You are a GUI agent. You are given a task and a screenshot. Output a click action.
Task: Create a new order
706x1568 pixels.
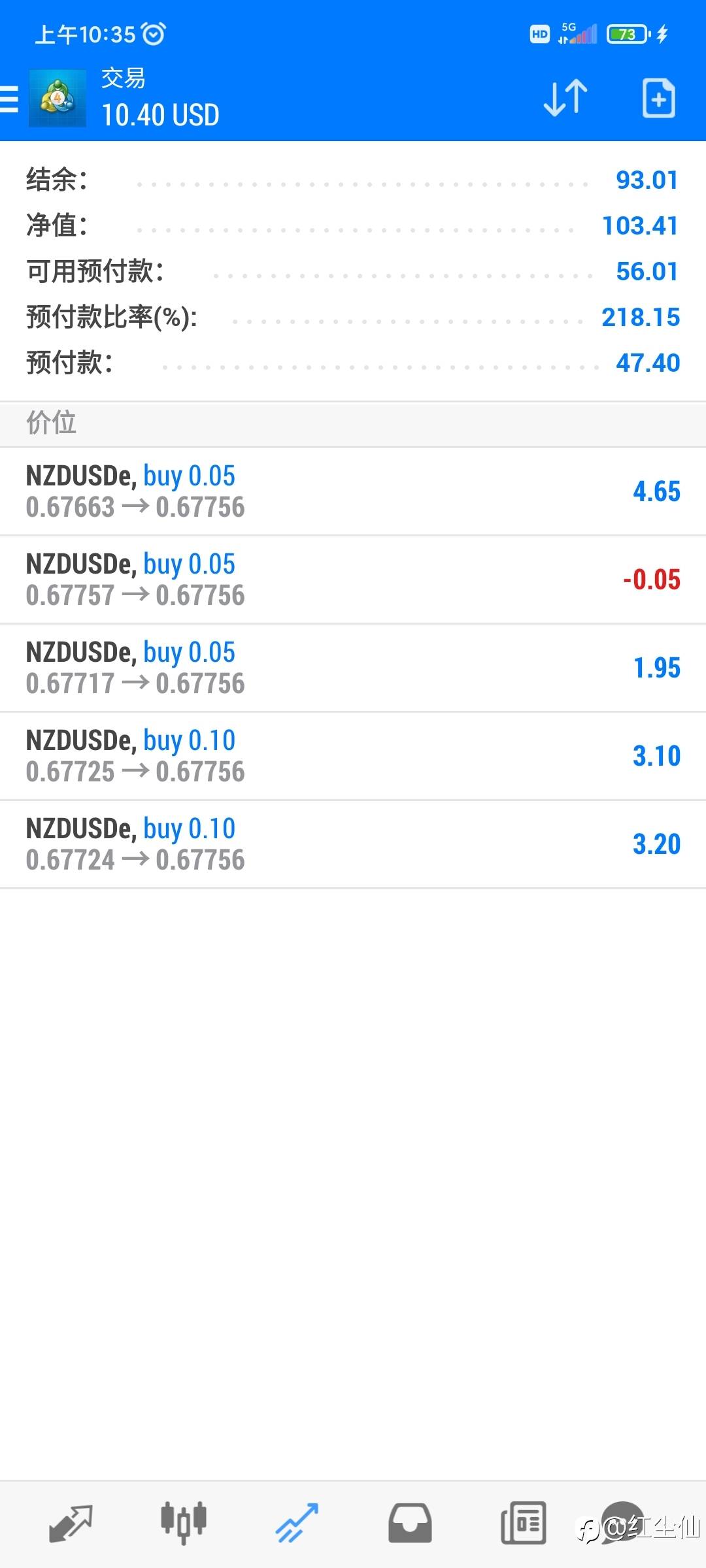[658, 98]
